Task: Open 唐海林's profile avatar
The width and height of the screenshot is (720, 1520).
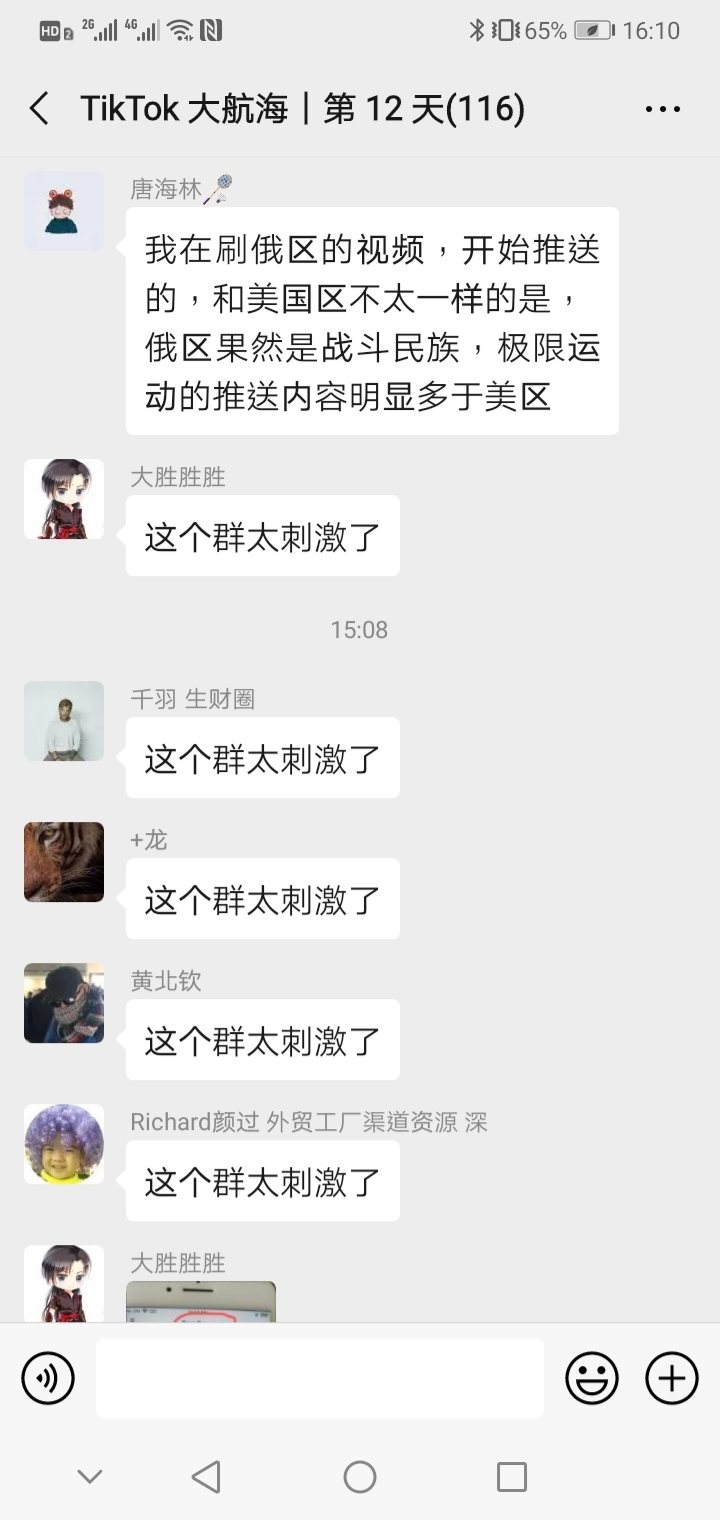Action: pyautogui.click(x=64, y=211)
